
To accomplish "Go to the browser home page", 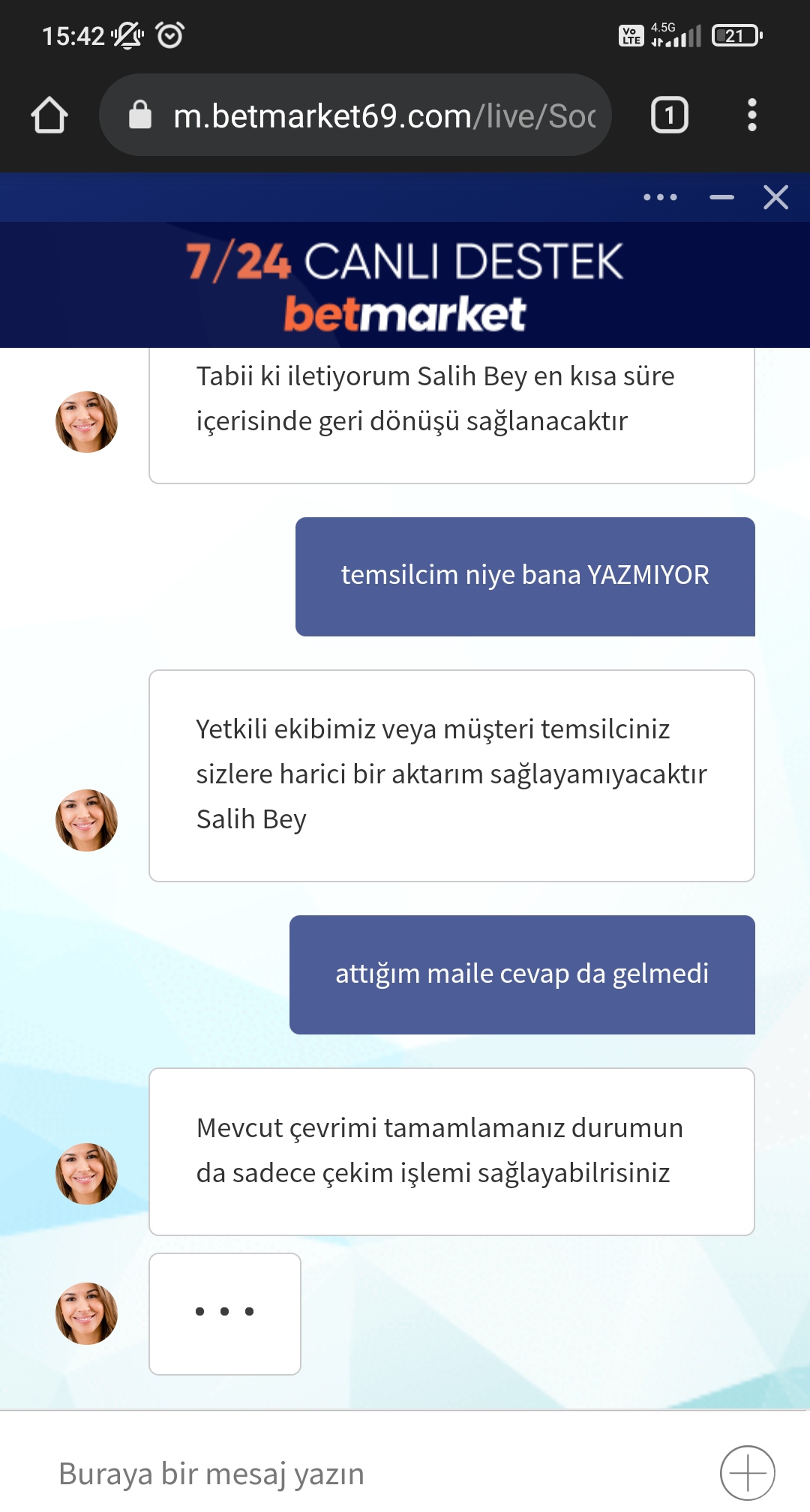I will [x=49, y=115].
